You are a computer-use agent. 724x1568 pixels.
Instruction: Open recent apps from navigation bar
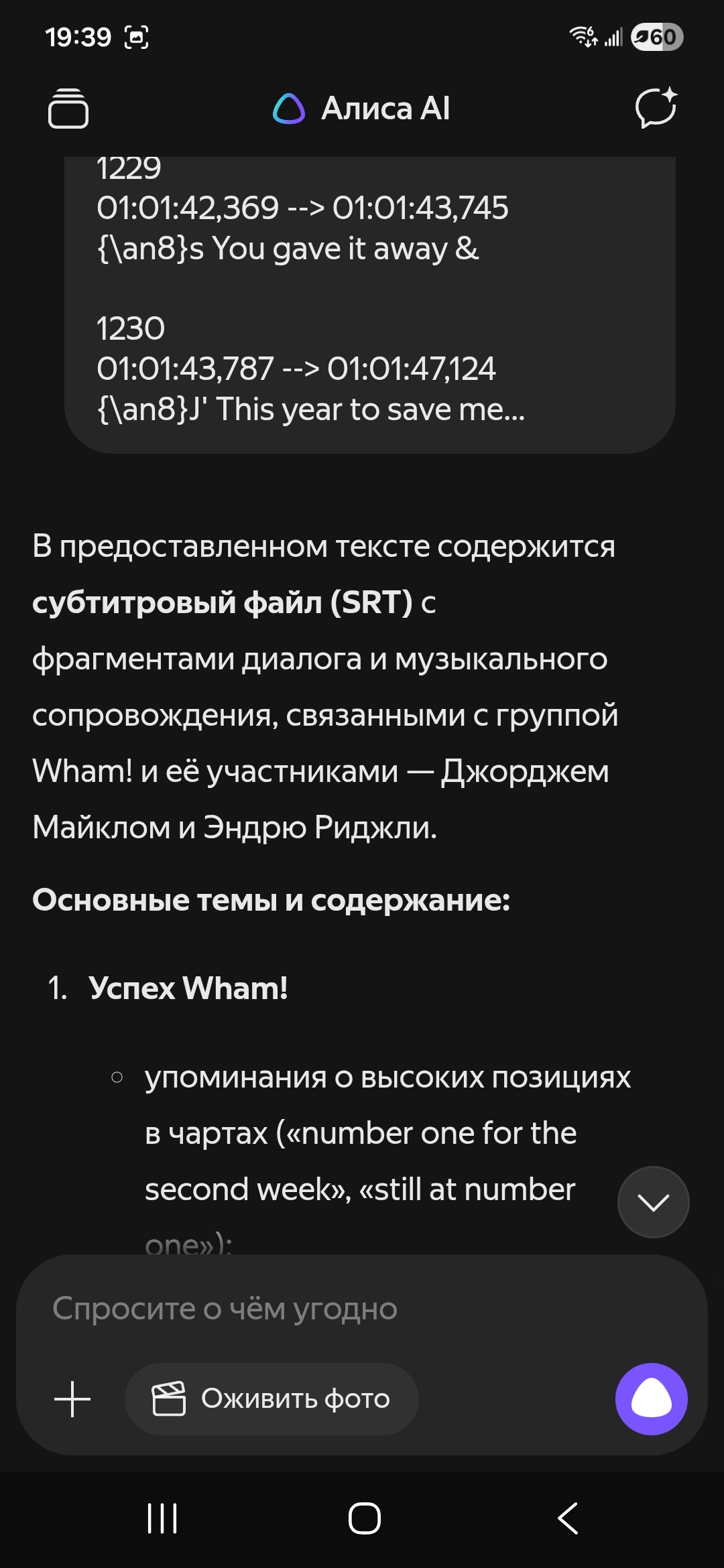[x=162, y=1518]
